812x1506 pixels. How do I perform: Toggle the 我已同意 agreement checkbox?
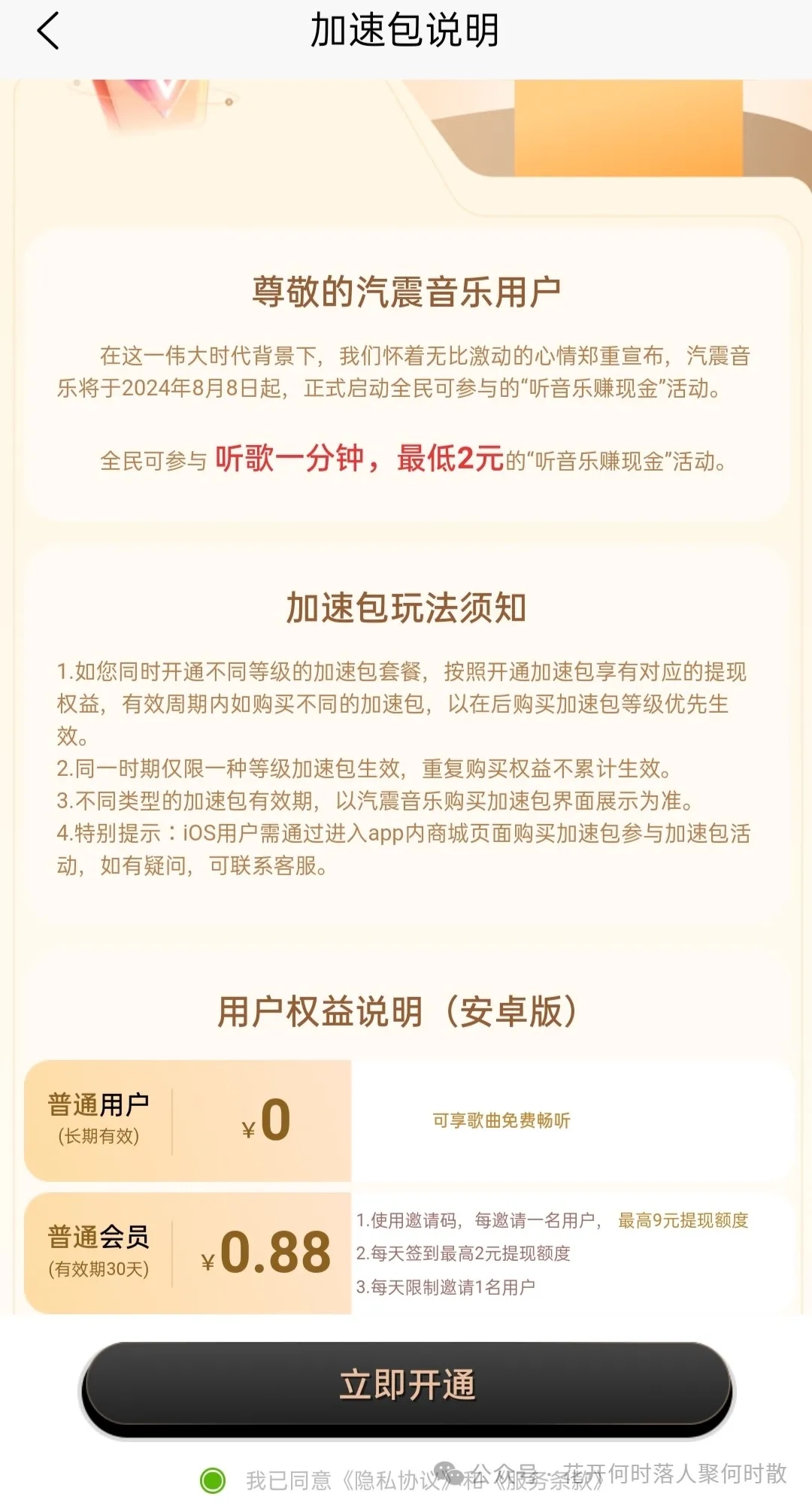(213, 1480)
